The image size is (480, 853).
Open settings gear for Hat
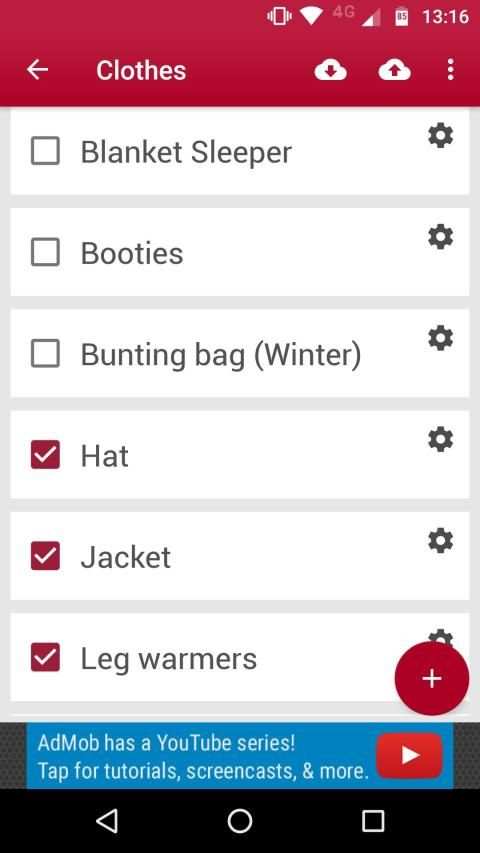click(x=440, y=439)
